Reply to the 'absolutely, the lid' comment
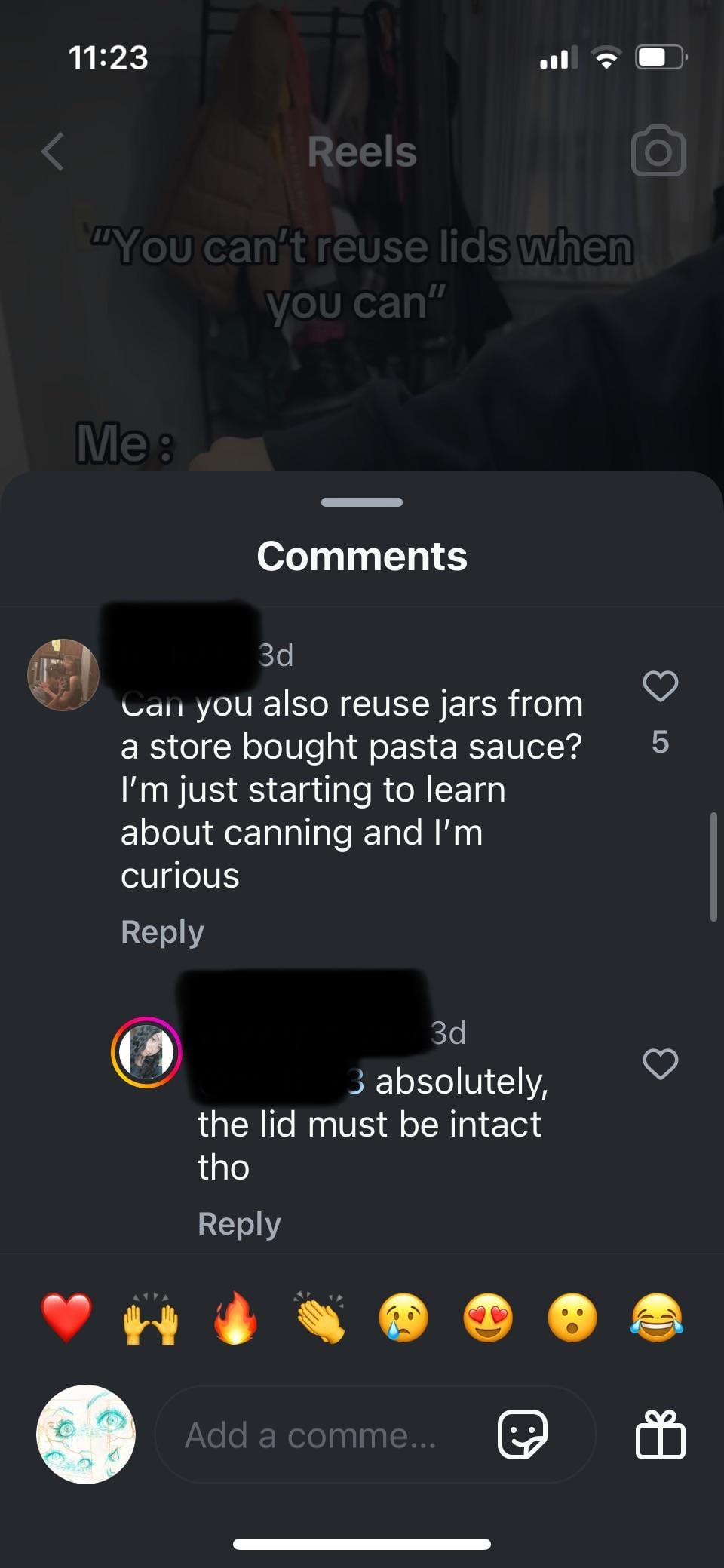The image size is (724, 1568). point(239,1223)
